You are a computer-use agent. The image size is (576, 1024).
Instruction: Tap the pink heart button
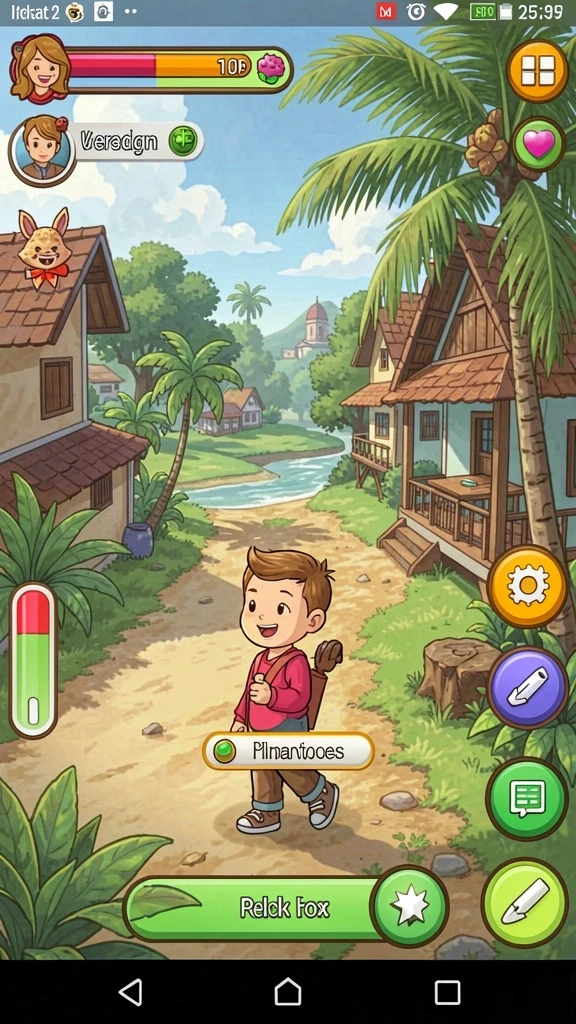[x=538, y=144]
